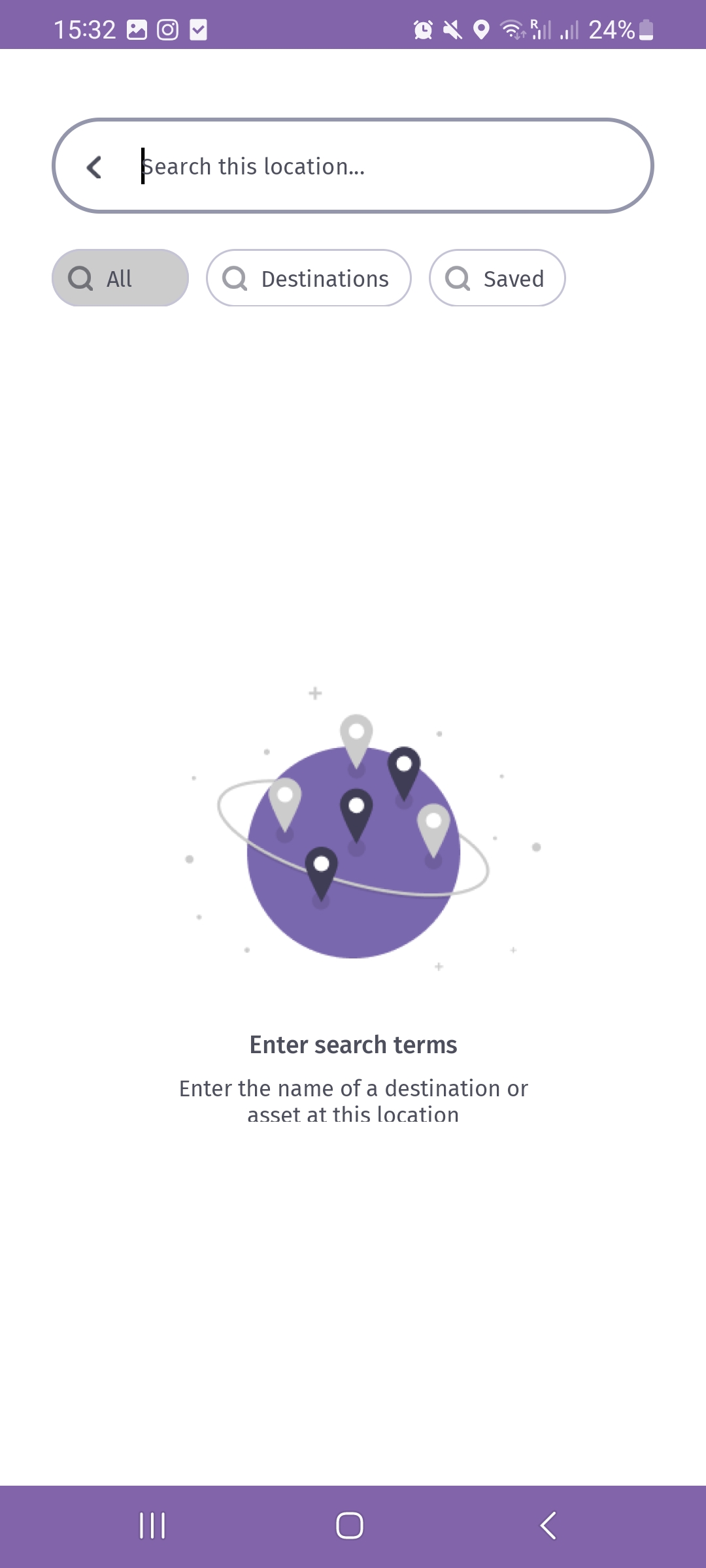Filter results by Destinations

pos(309,278)
